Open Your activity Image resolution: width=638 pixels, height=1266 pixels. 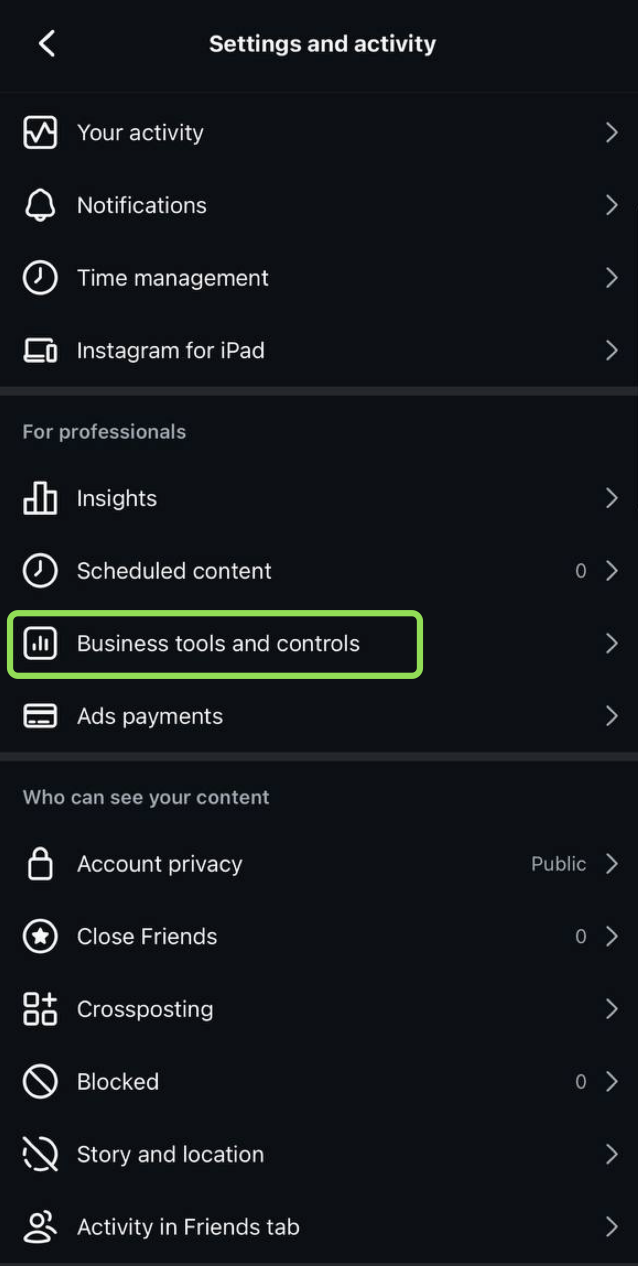click(x=140, y=133)
